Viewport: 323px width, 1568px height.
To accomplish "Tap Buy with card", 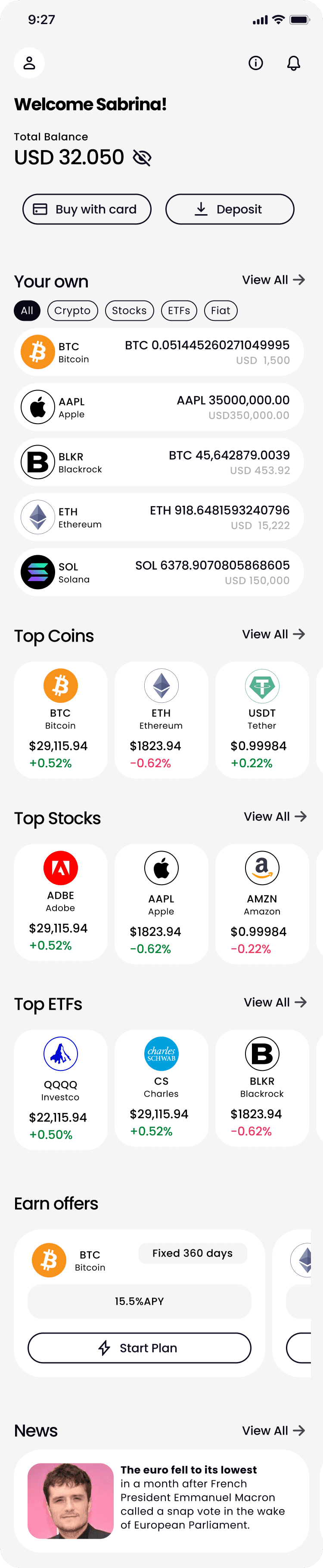I will (x=87, y=209).
